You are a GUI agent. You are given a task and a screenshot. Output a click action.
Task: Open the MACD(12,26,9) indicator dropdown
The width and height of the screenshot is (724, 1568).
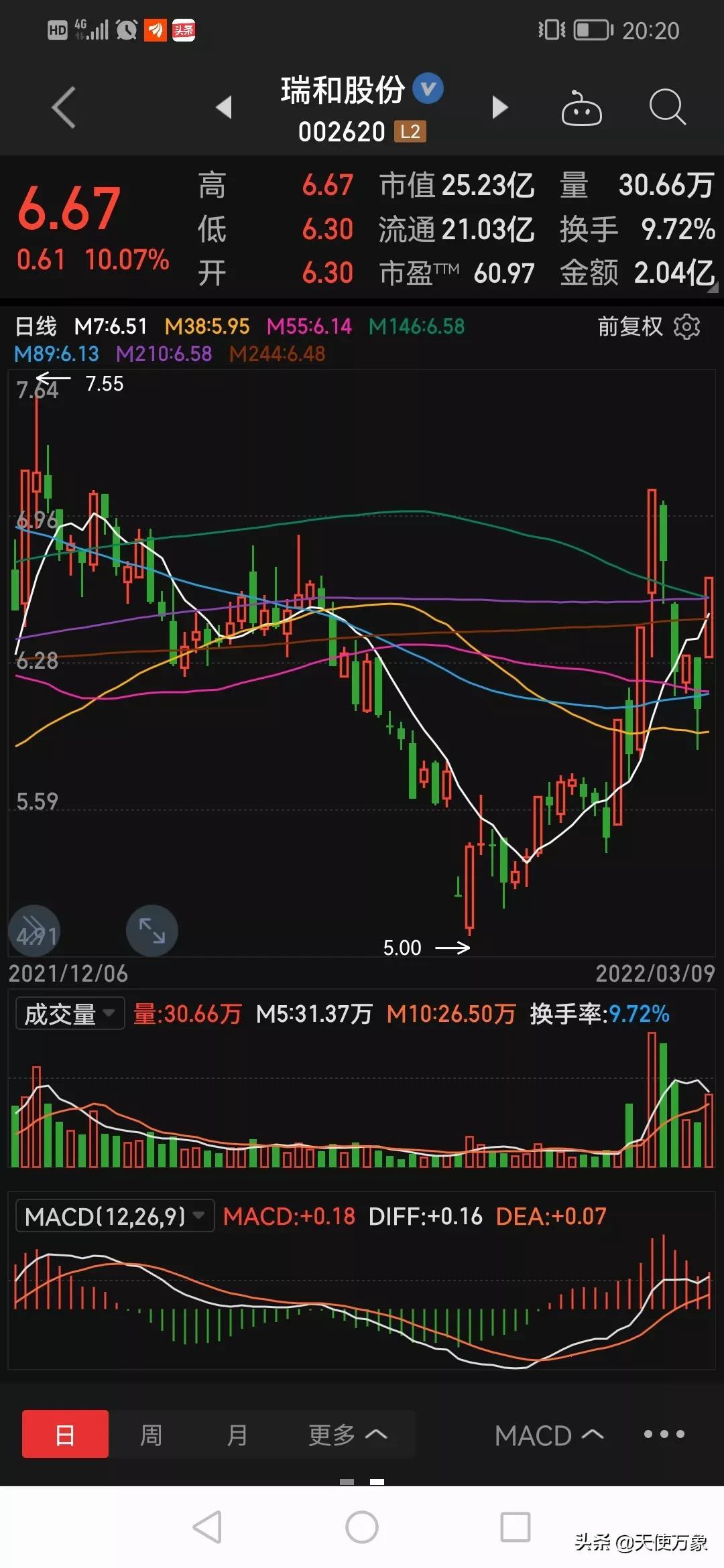click(115, 1216)
